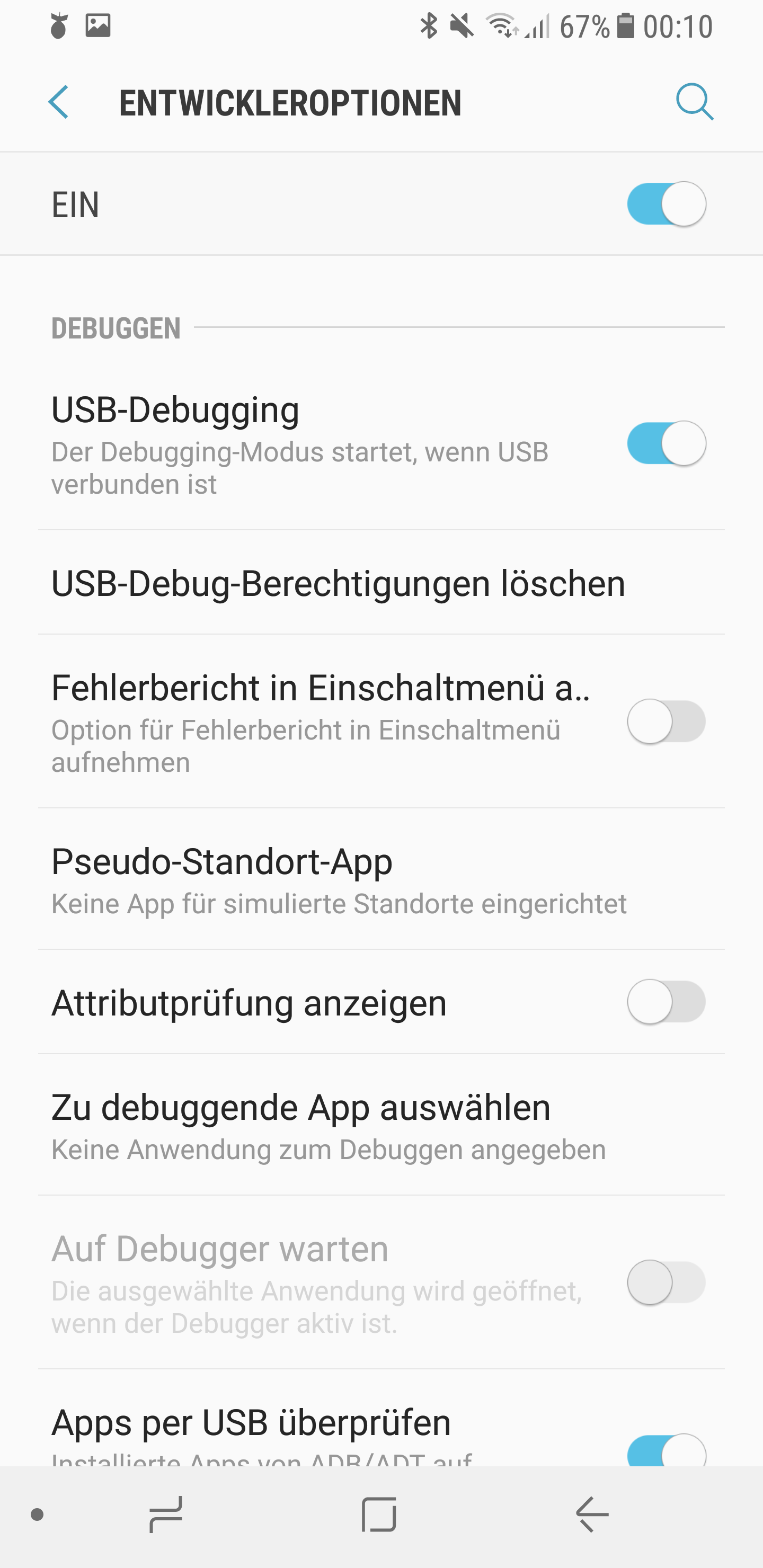
Task: Disable Apps per USB überprüfen
Action: tap(666, 1452)
